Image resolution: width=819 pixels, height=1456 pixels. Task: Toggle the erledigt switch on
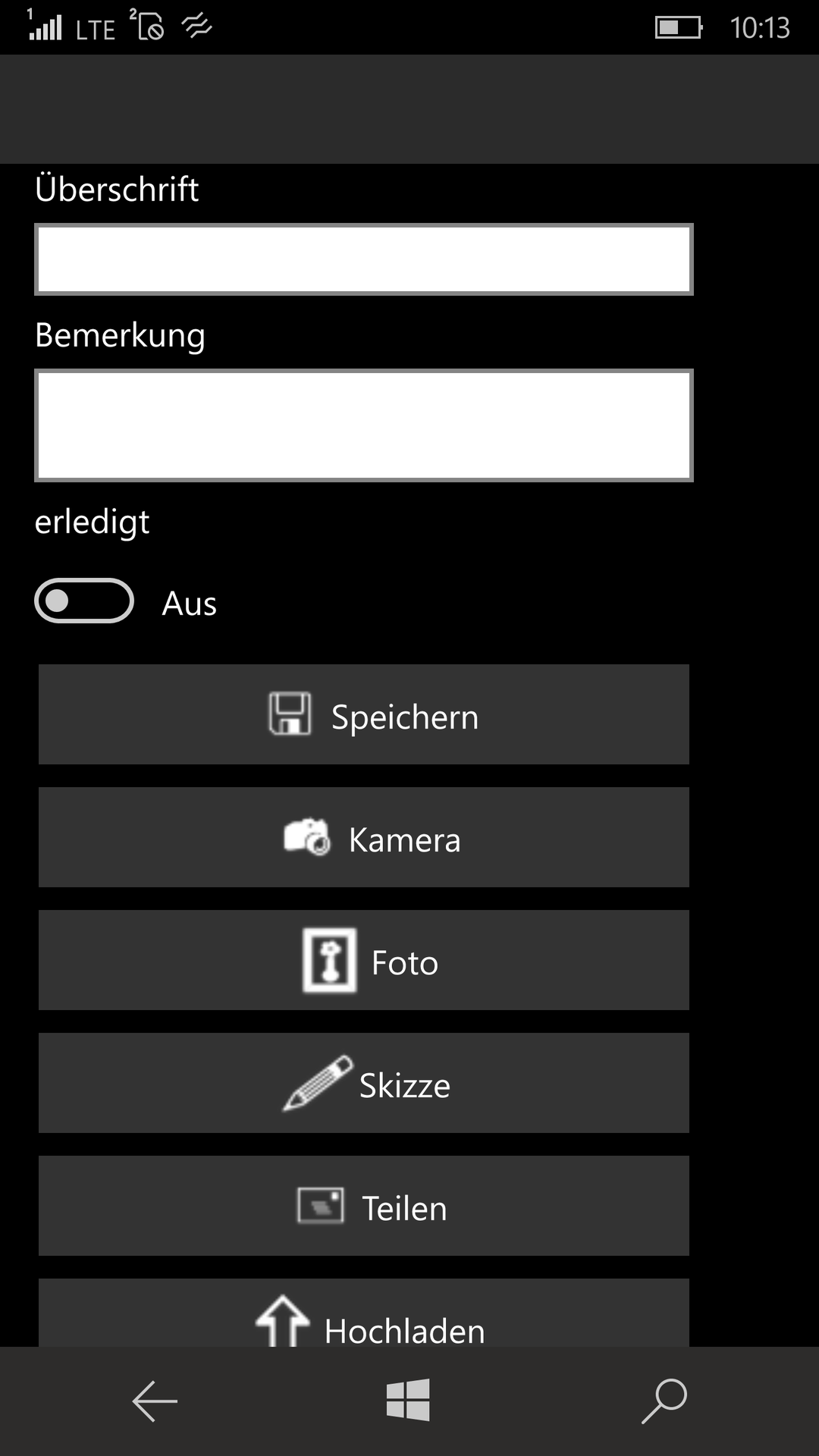tap(84, 601)
